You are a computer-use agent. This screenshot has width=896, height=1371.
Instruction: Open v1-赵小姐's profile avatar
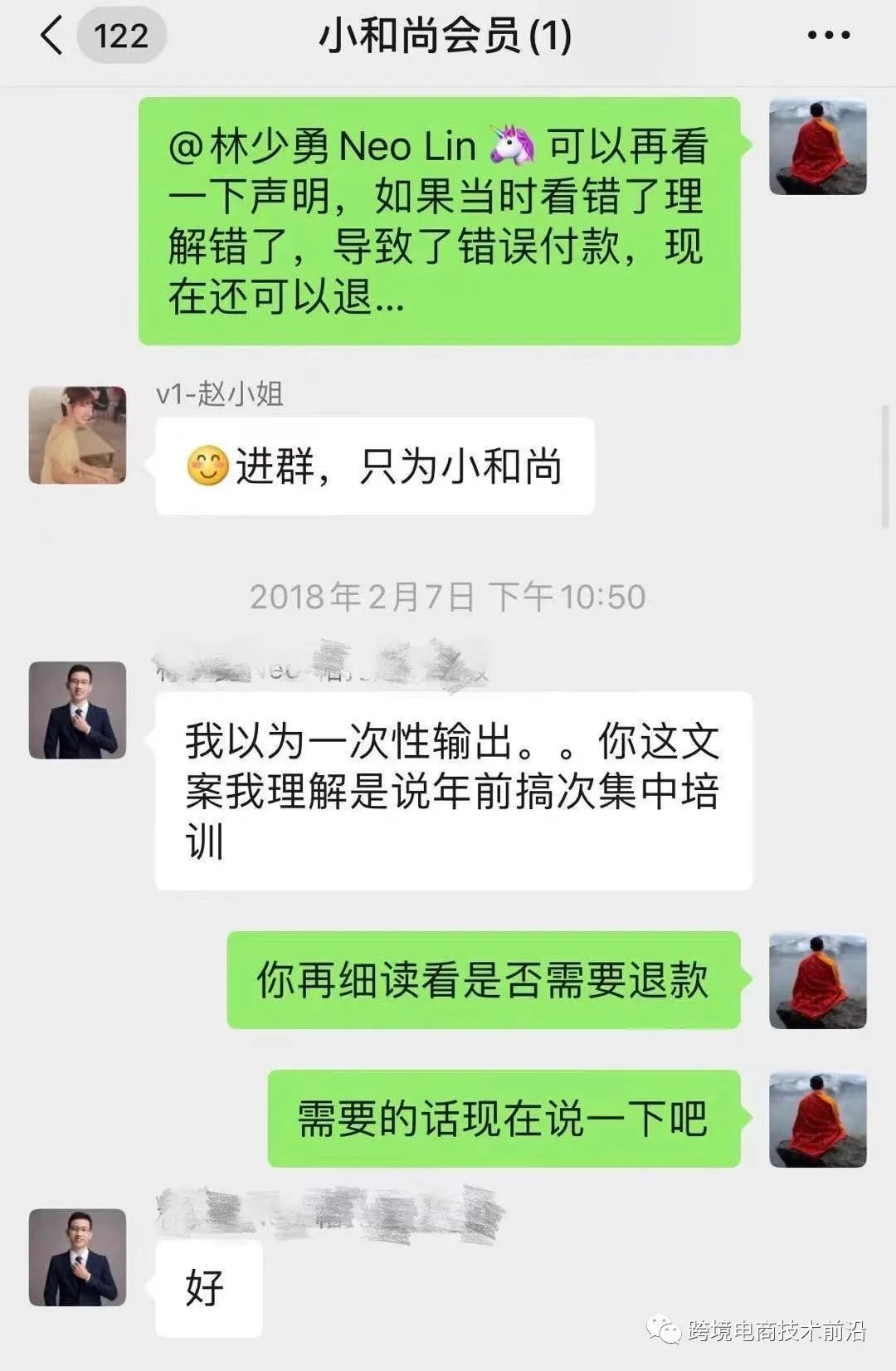click(77, 435)
